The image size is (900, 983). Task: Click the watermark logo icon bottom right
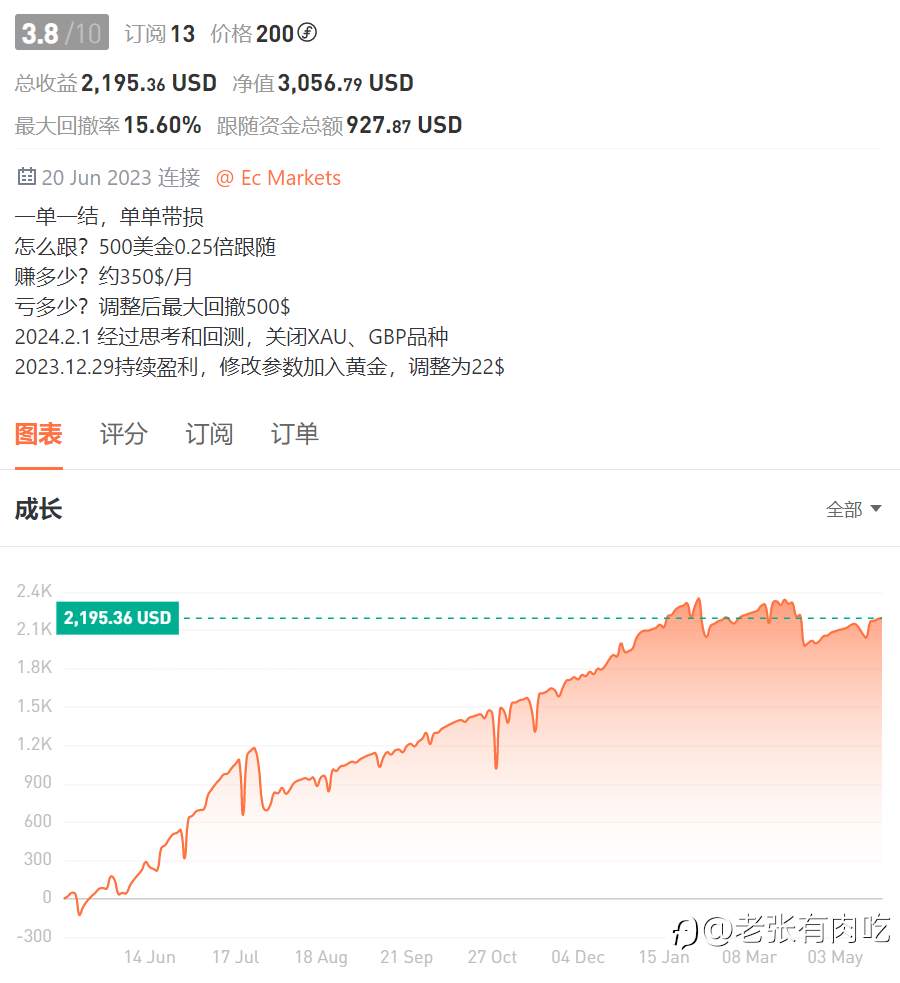688,932
